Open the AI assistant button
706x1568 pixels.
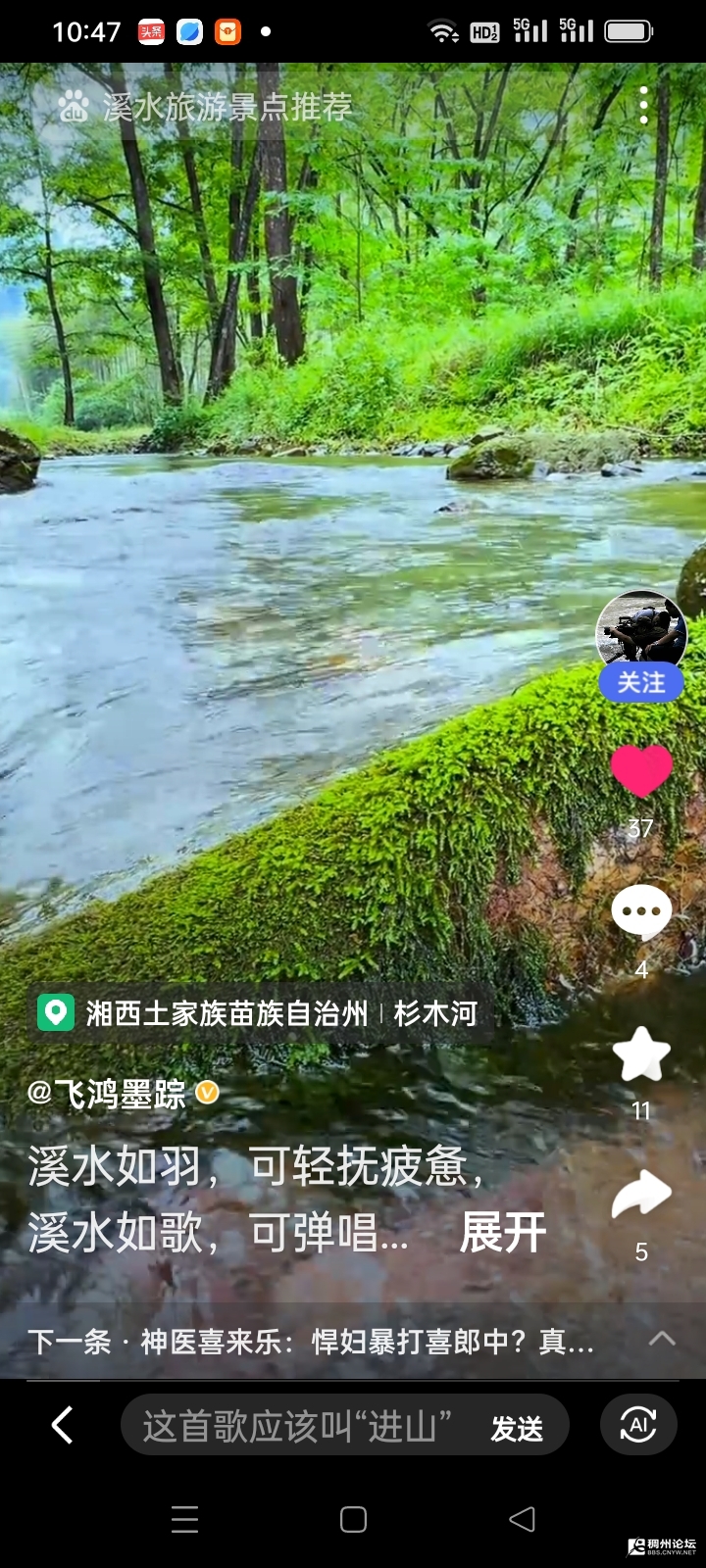click(638, 1425)
